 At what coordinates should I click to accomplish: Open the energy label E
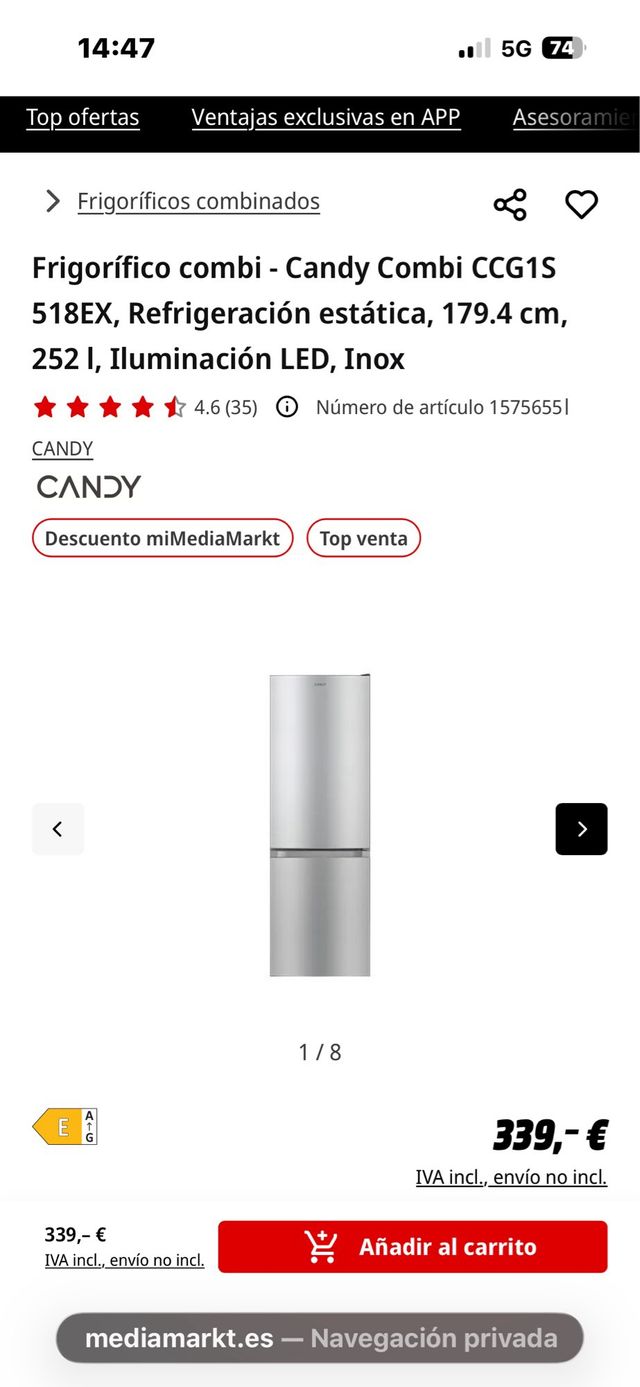pyautogui.click(x=65, y=1127)
